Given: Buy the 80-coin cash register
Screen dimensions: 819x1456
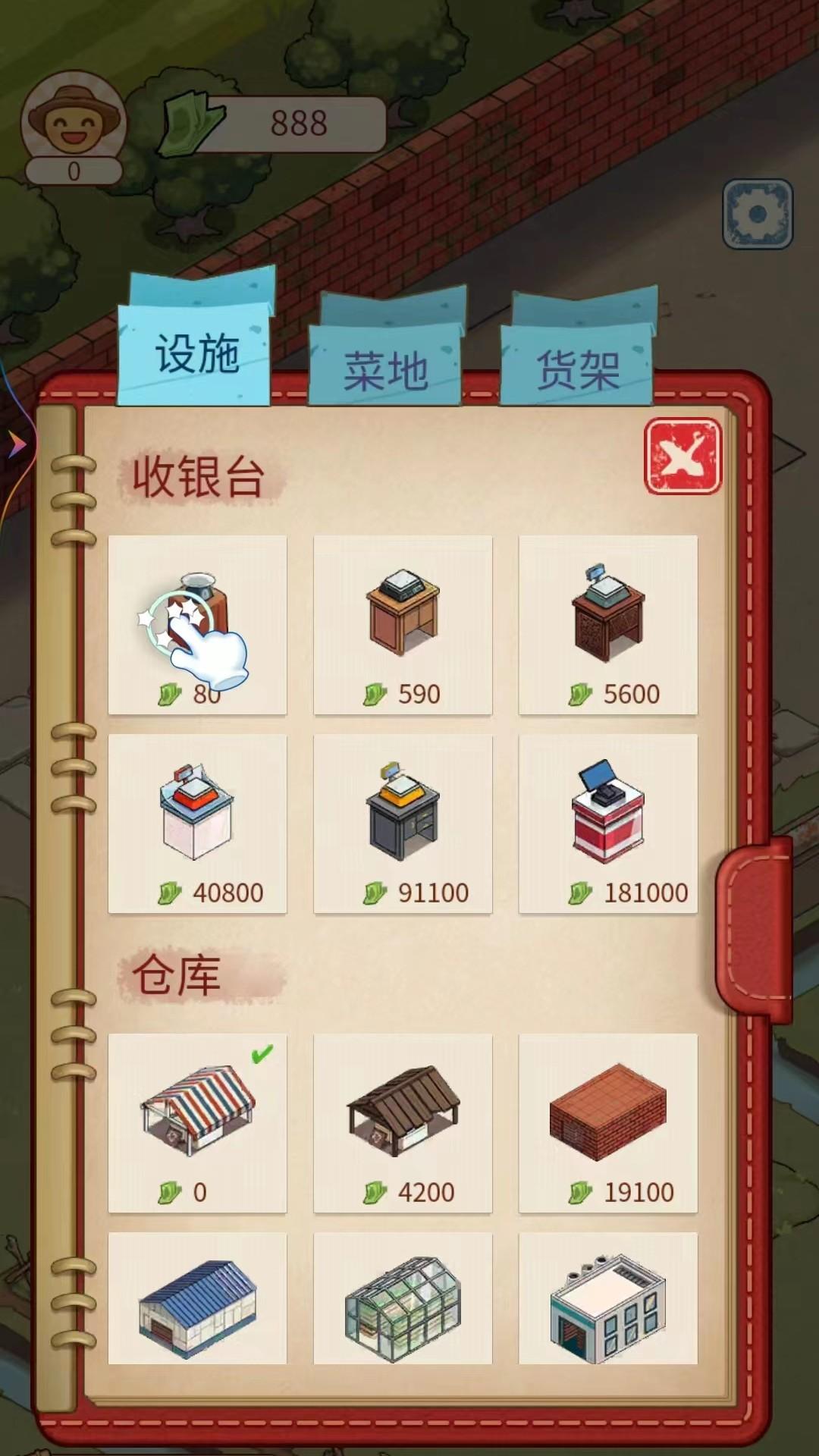Looking at the screenshot, I should (198, 625).
